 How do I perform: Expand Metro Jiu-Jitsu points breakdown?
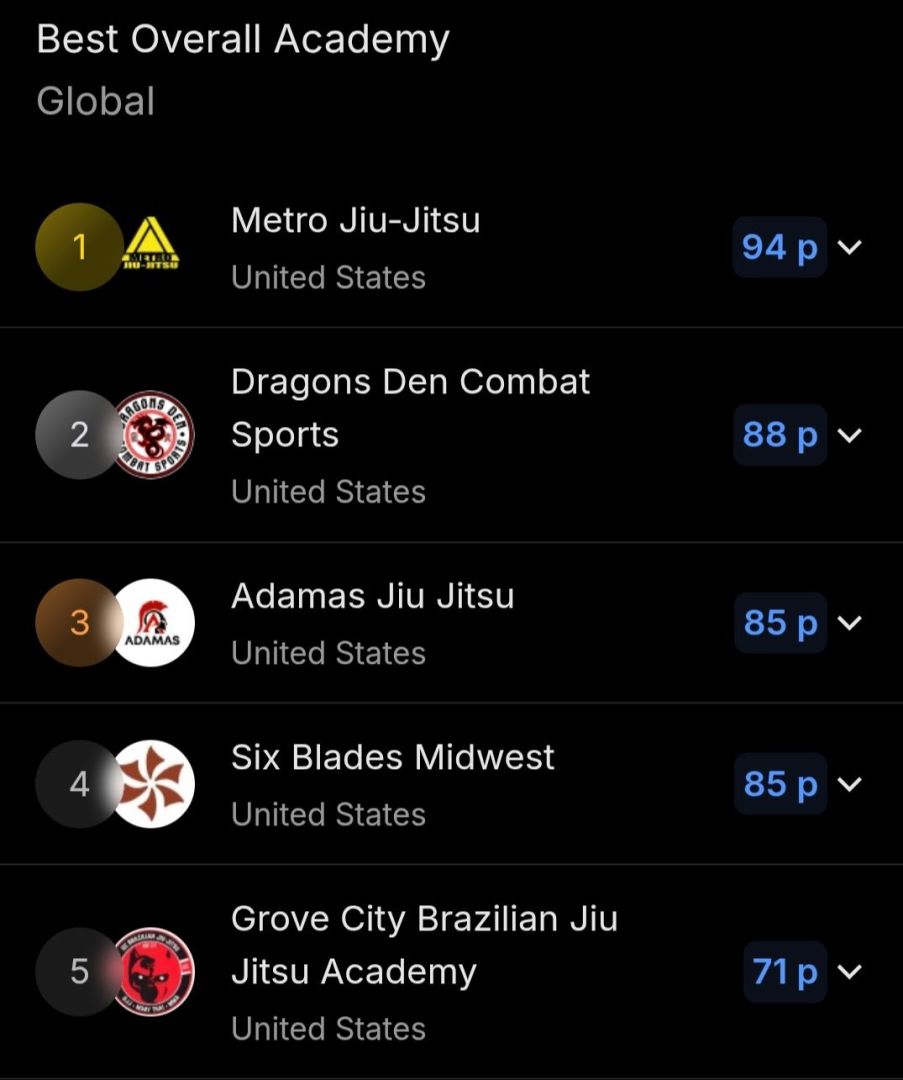[x=849, y=247]
